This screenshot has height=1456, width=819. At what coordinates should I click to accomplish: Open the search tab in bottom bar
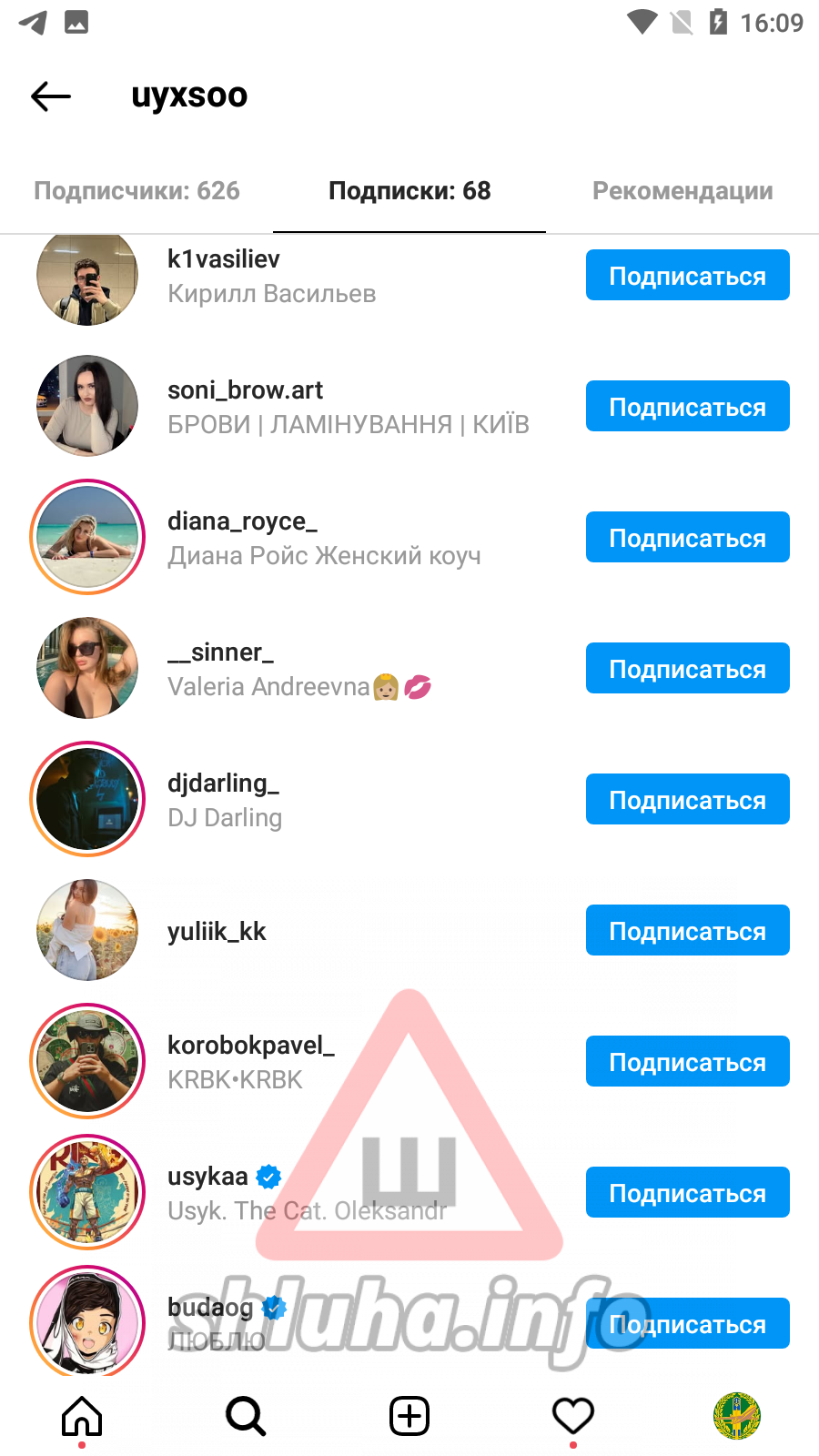(x=246, y=1416)
